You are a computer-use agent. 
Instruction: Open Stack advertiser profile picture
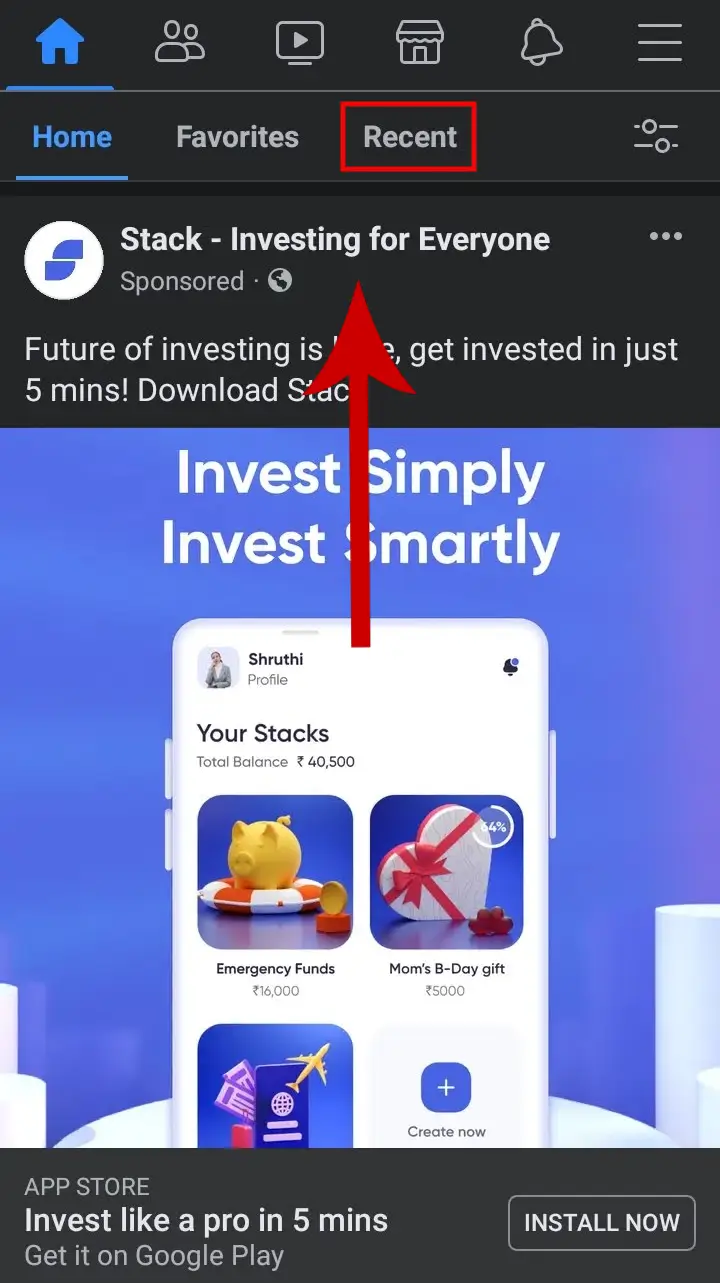[64, 260]
